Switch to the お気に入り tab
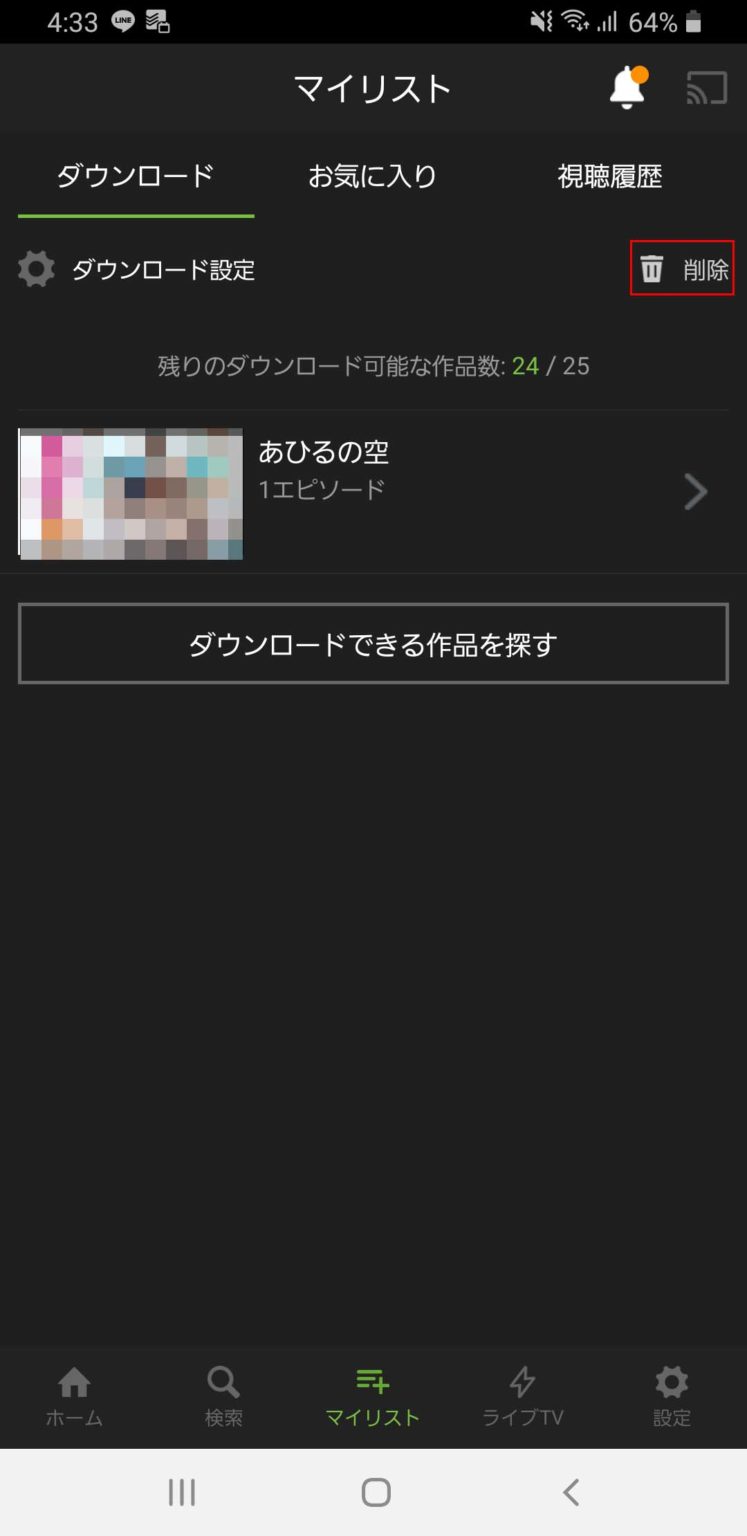The height and width of the screenshot is (1536, 747). tap(373, 177)
